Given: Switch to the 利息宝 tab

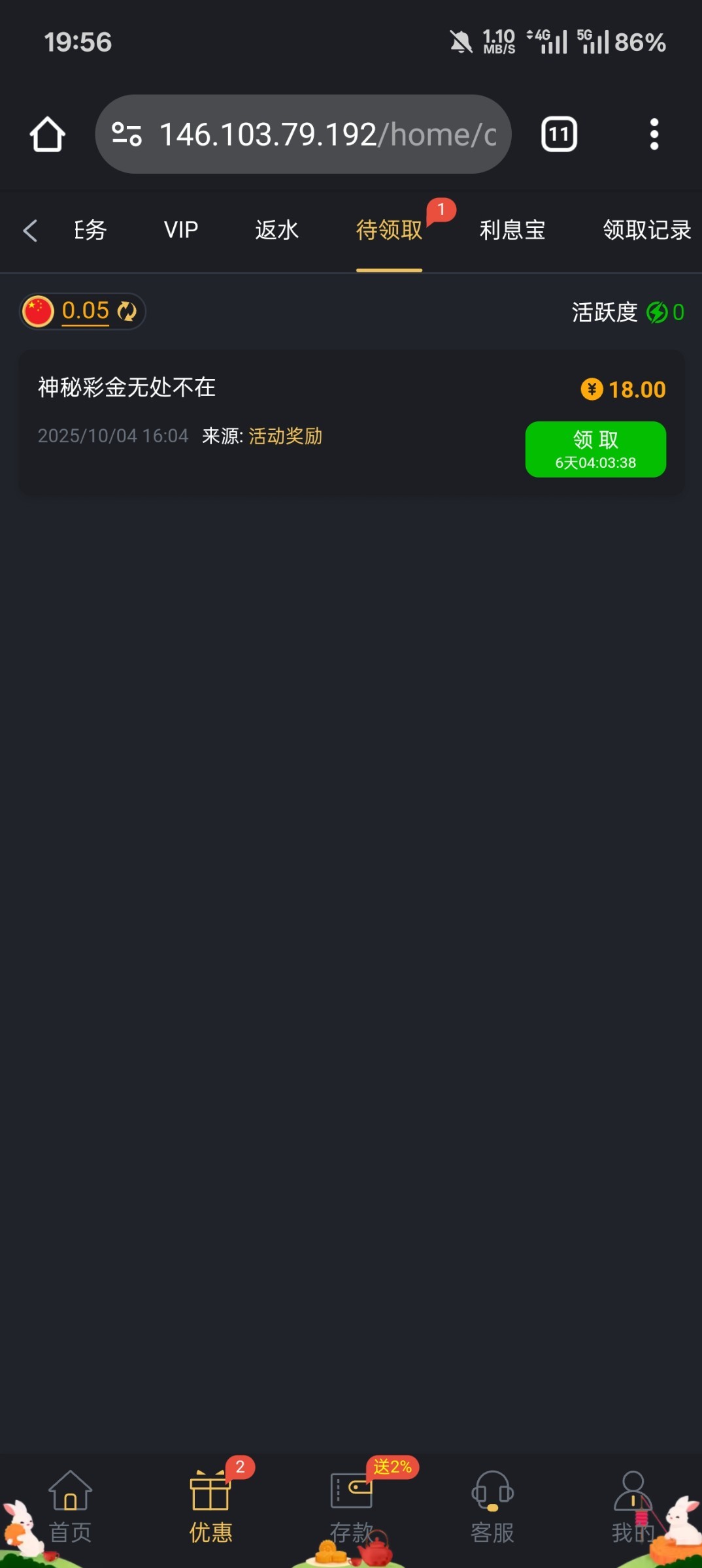Looking at the screenshot, I should pyautogui.click(x=512, y=230).
